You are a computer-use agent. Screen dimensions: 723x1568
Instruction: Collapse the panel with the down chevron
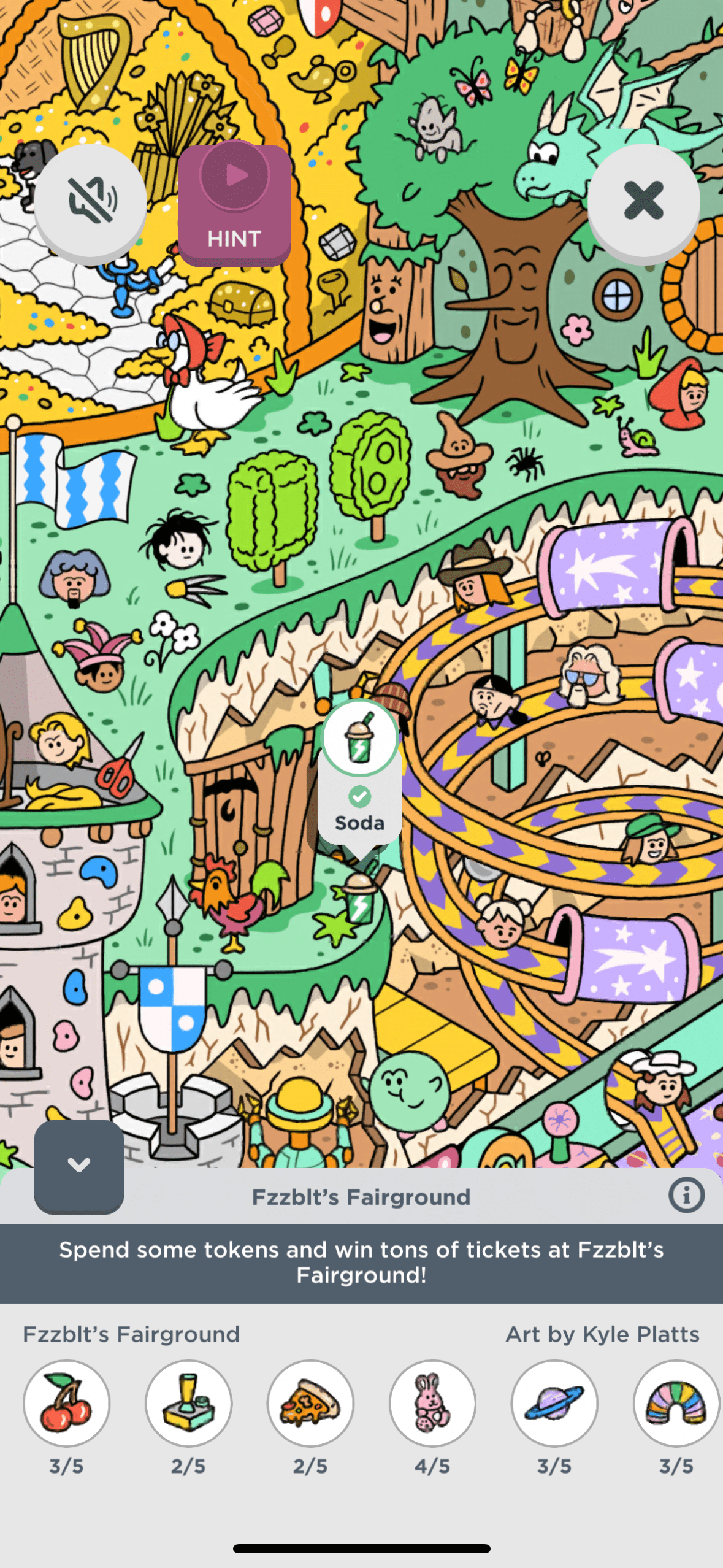(79, 1165)
